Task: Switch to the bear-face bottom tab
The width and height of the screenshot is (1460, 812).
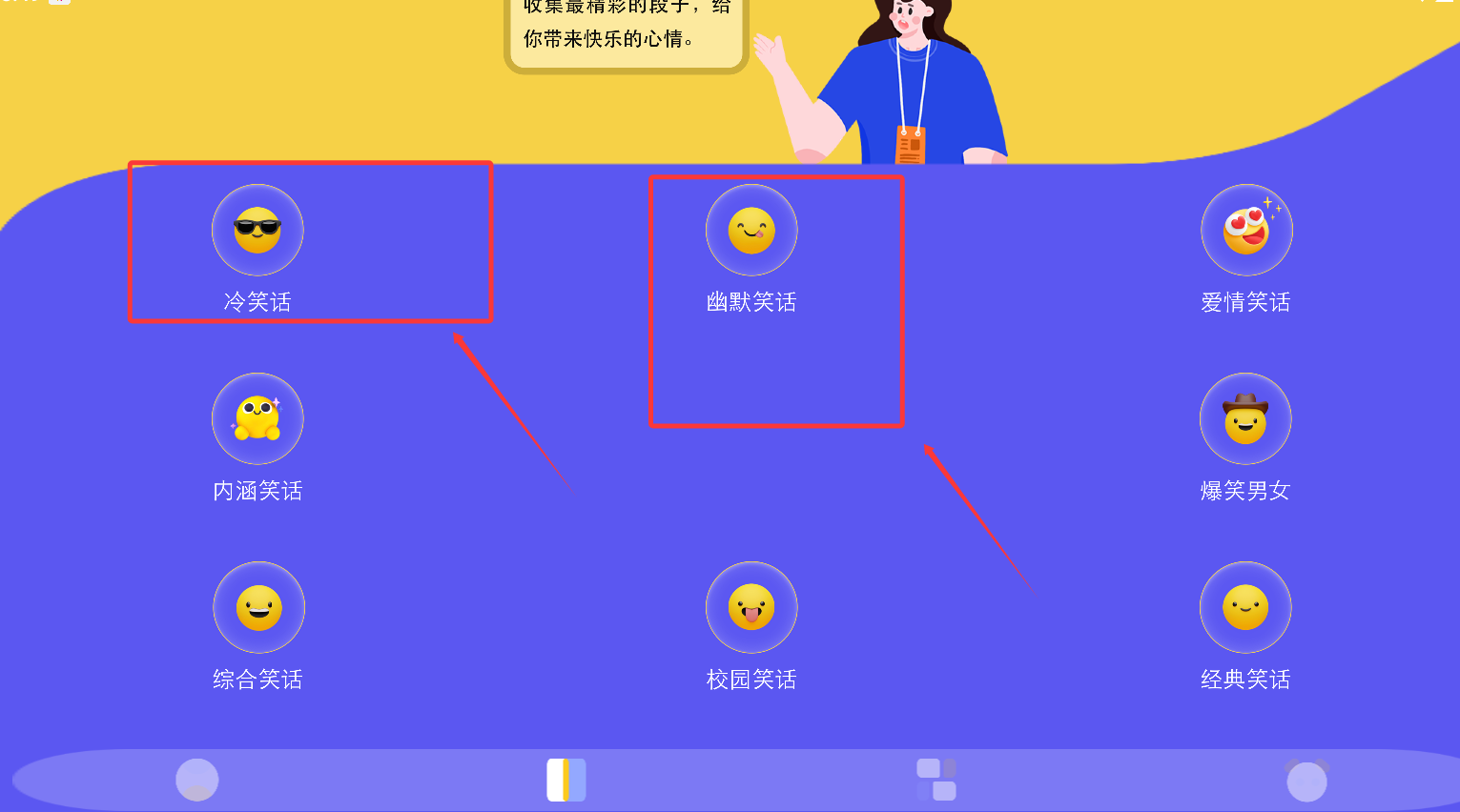Action: tap(1306, 781)
